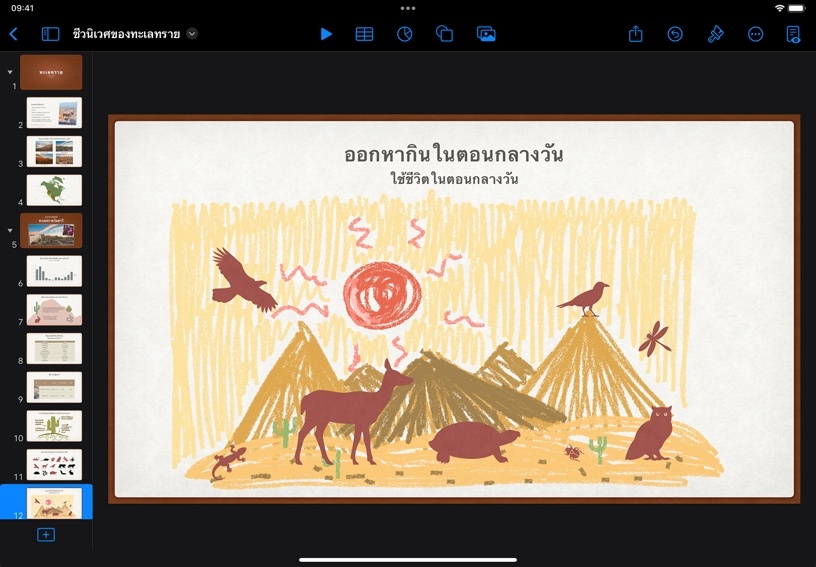Select slide 6 with the bar chart

click(54, 271)
